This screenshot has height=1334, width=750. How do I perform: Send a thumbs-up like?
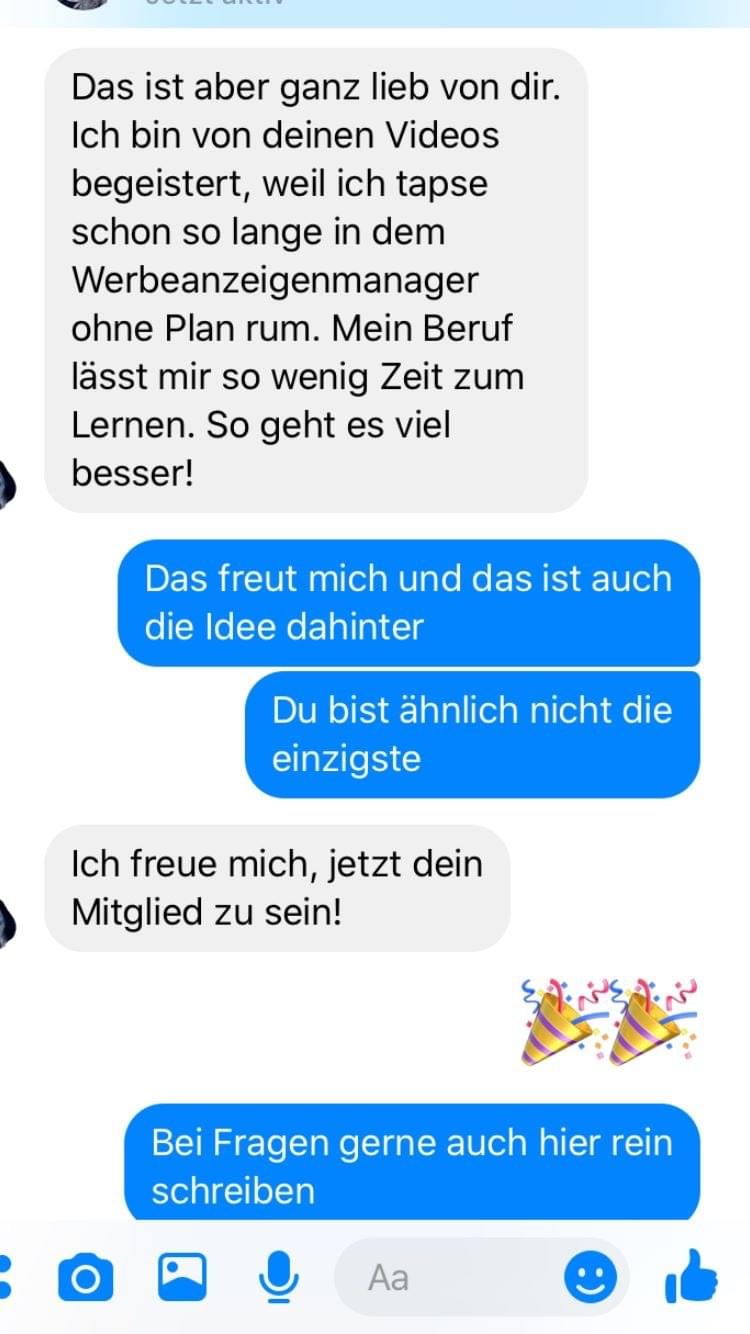tap(692, 1277)
